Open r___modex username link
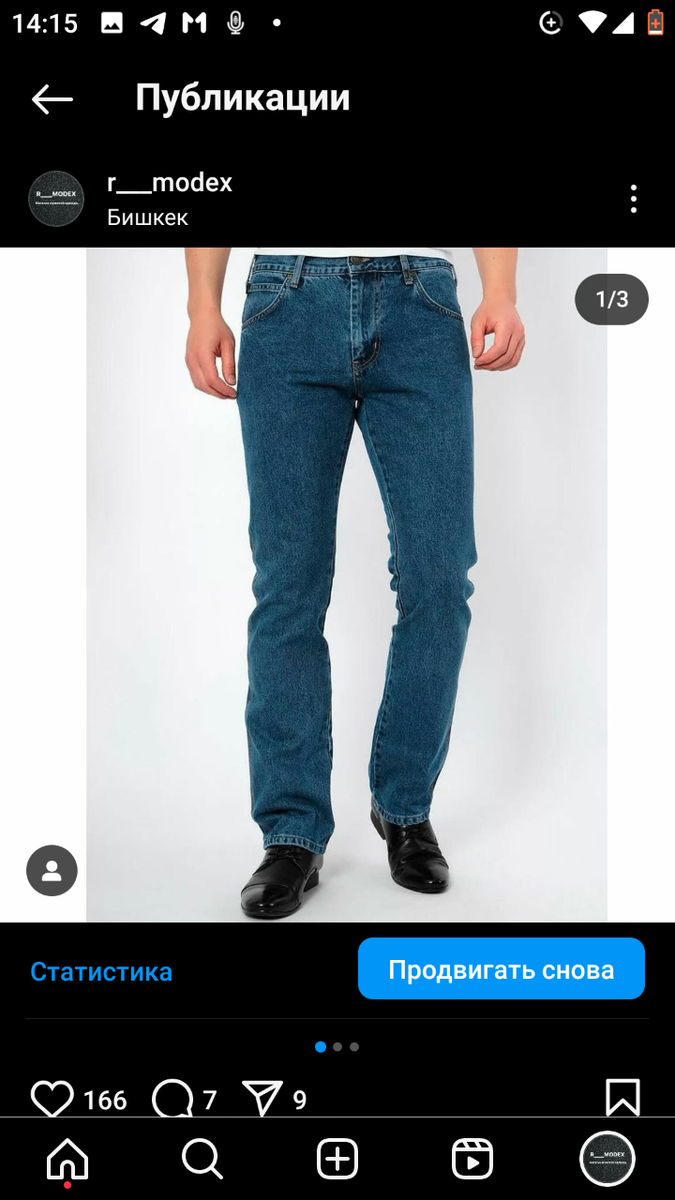675x1200 pixels. point(169,182)
